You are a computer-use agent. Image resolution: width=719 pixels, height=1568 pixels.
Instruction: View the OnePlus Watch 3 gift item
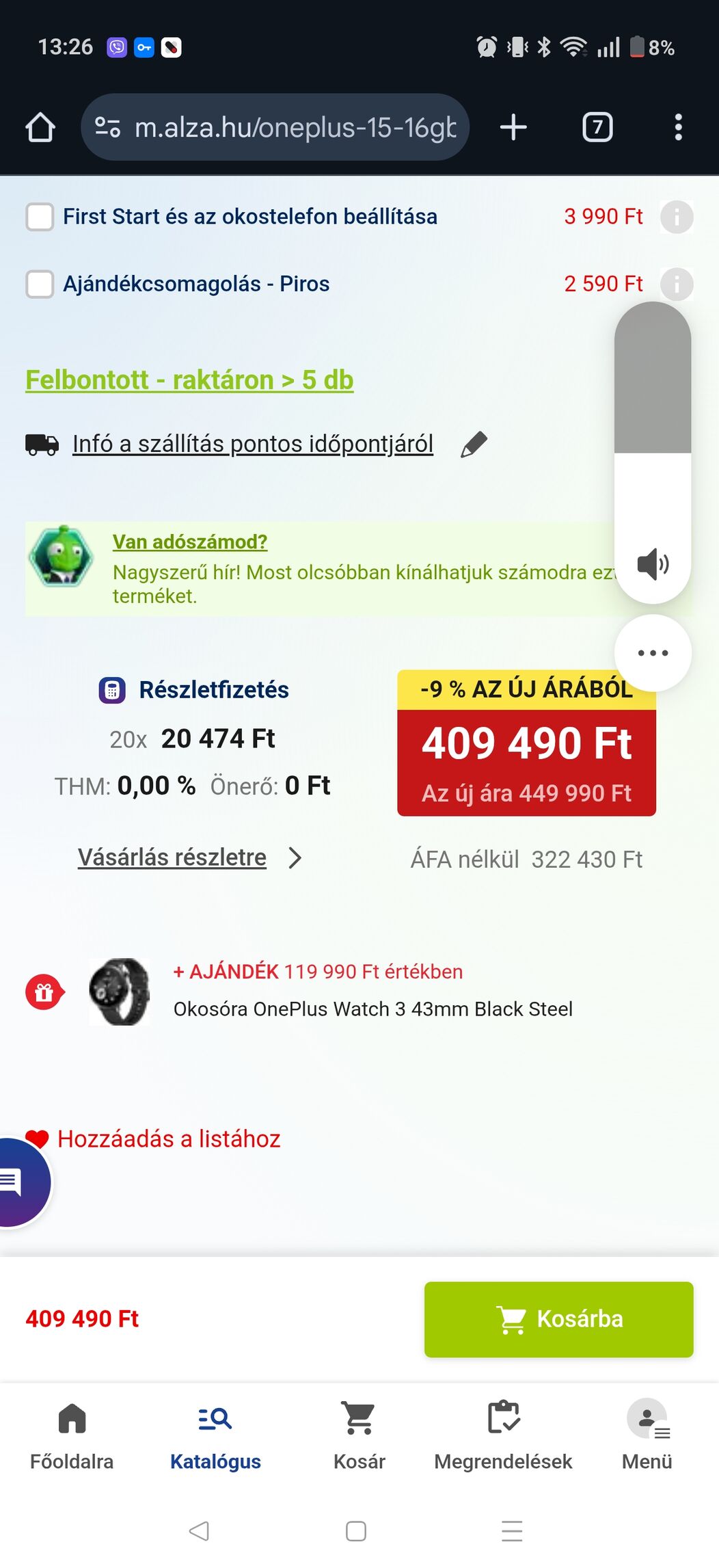point(372,1009)
